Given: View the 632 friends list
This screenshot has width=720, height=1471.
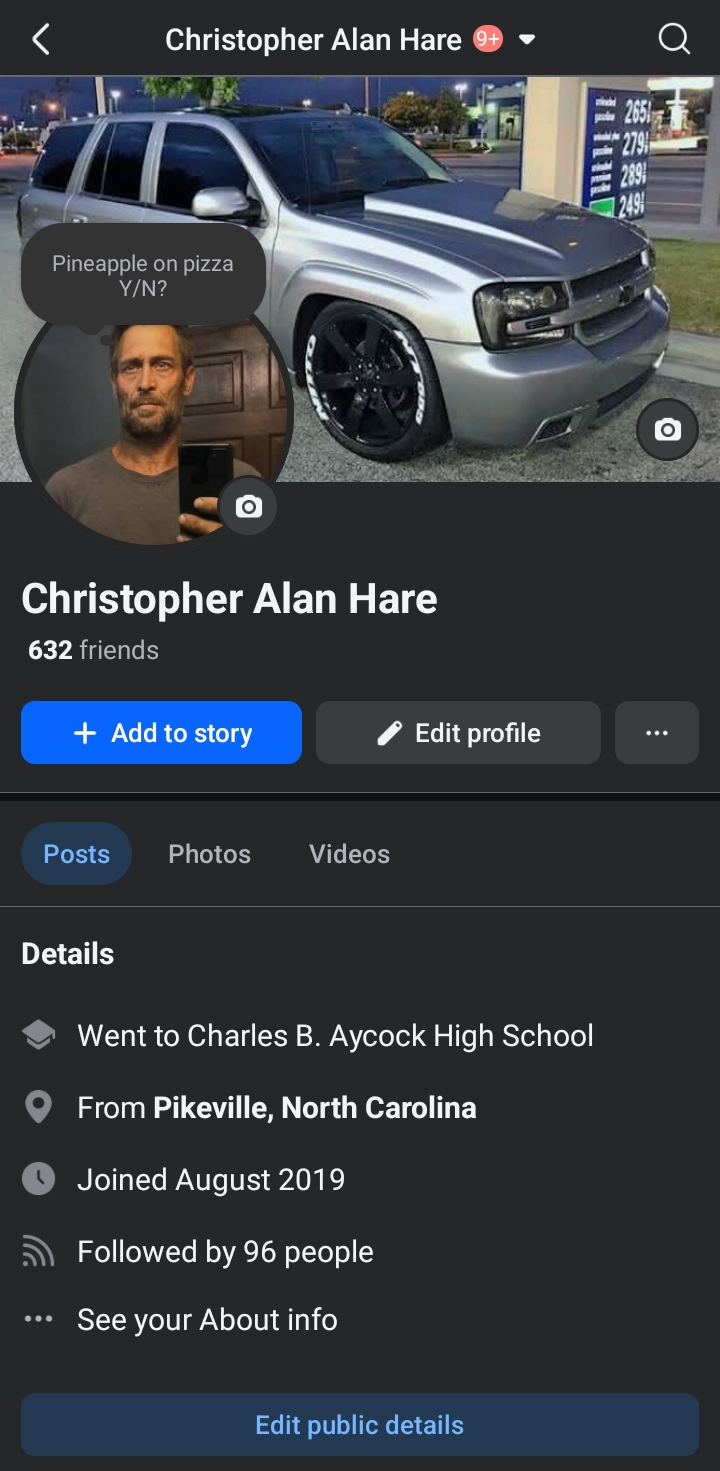Looking at the screenshot, I should pos(93,650).
